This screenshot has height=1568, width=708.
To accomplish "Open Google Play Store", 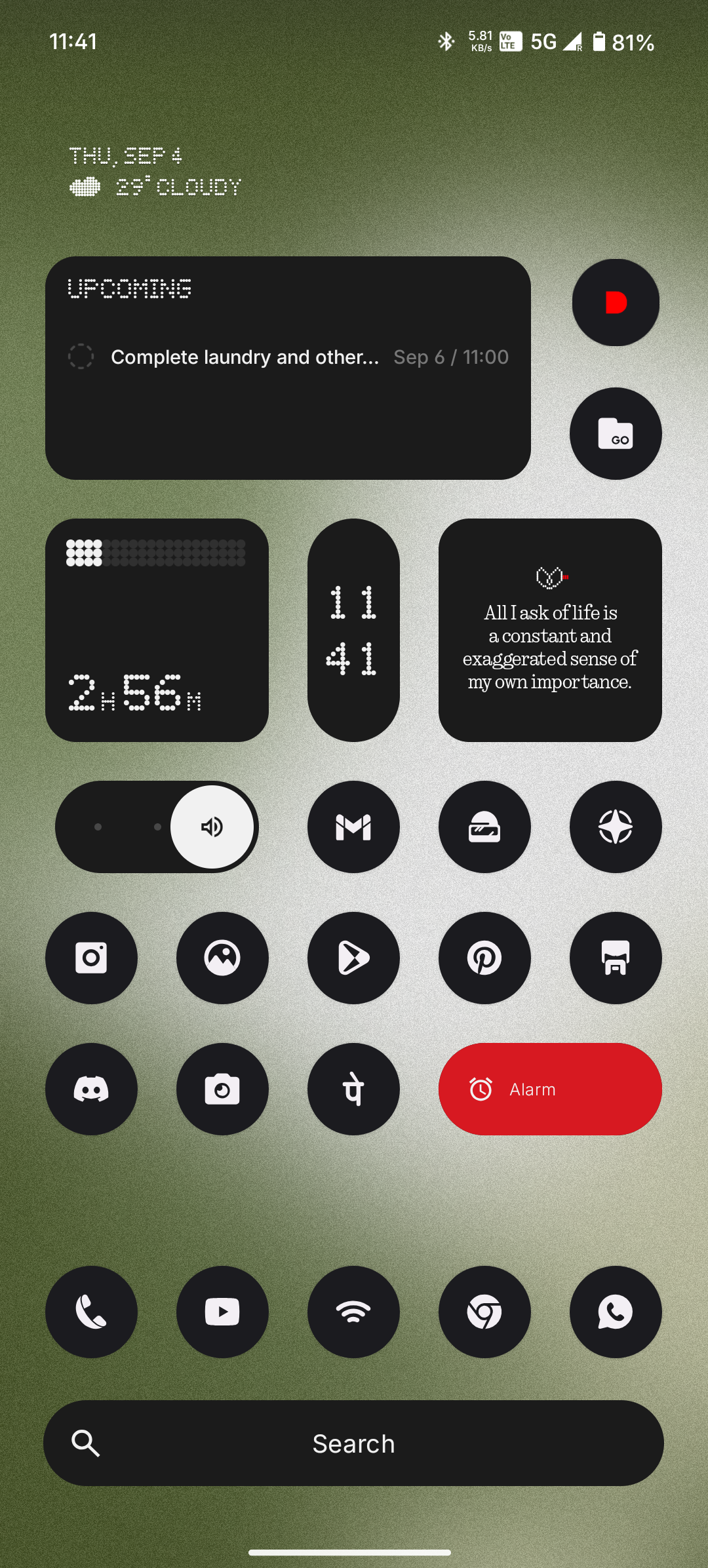I will tap(353, 958).
